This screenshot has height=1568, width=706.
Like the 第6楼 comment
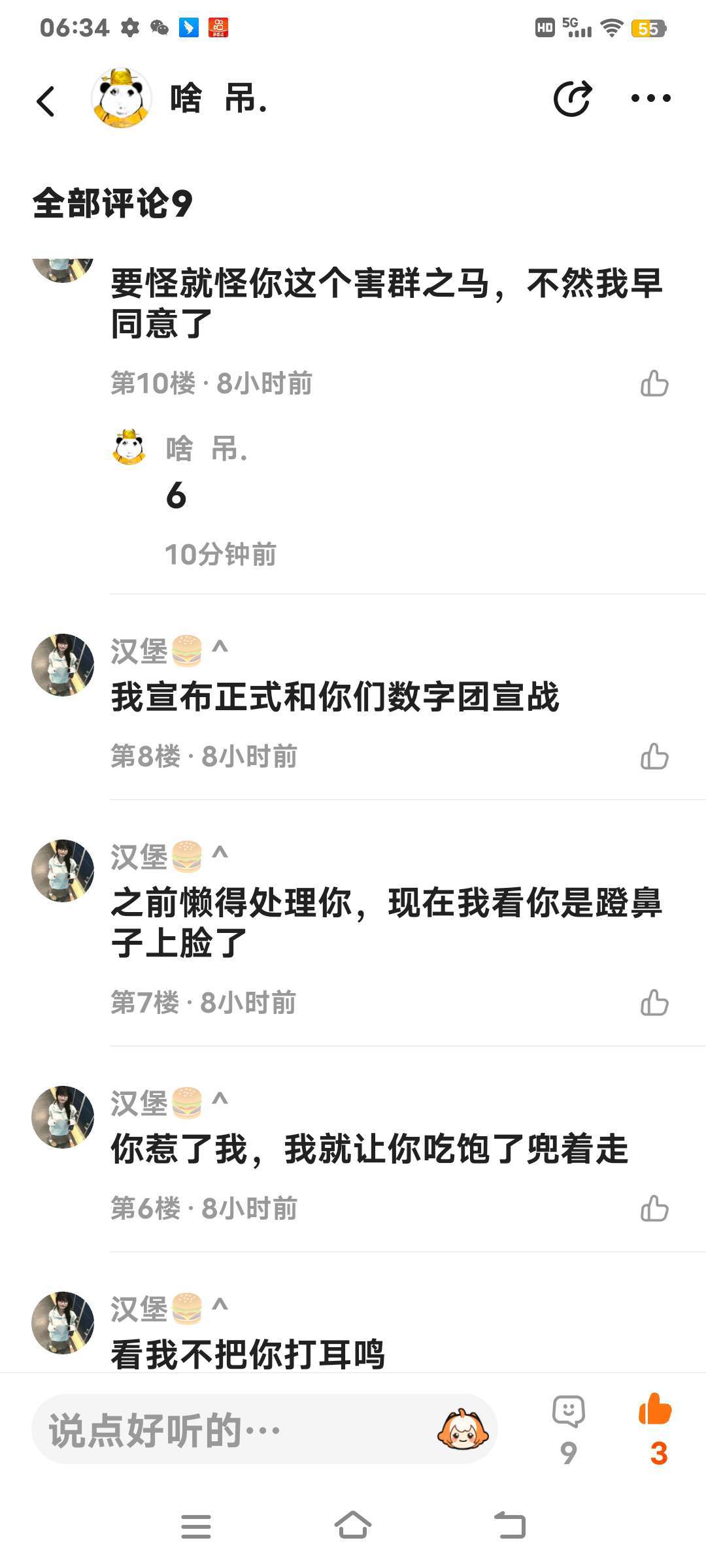pos(654,1209)
